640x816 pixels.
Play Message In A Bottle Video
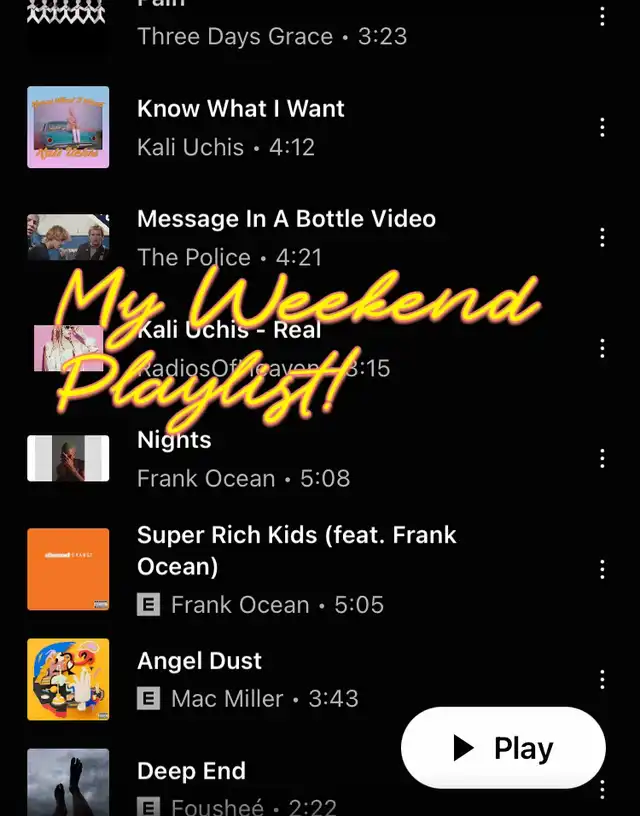click(286, 219)
